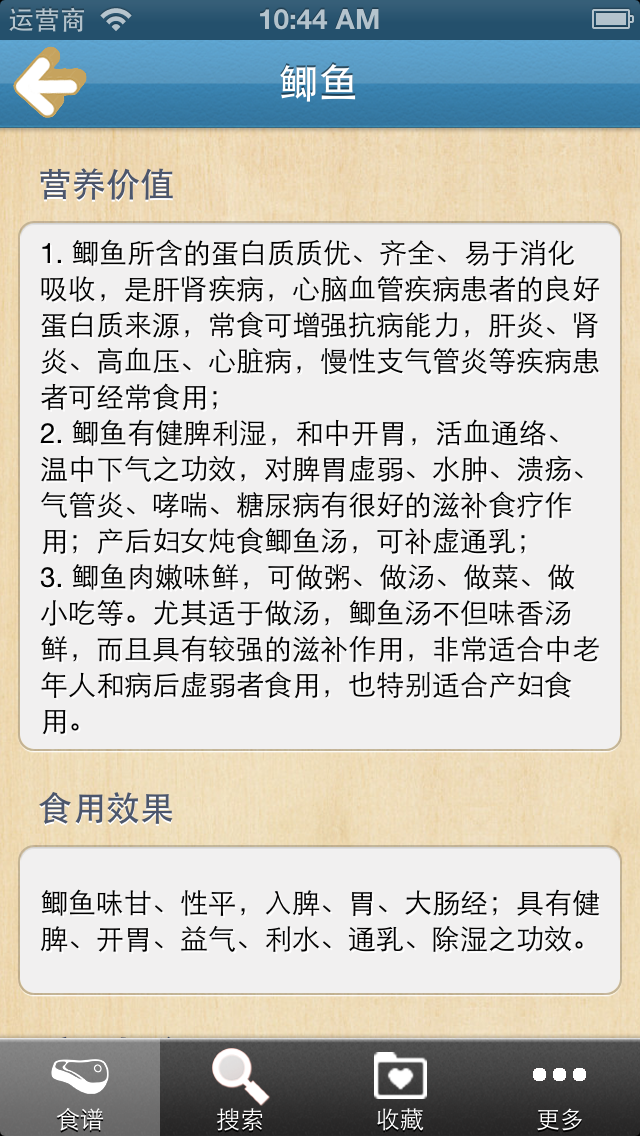Switch to the 更多 more tab
The image size is (640, 1136).
click(559, 1088)
